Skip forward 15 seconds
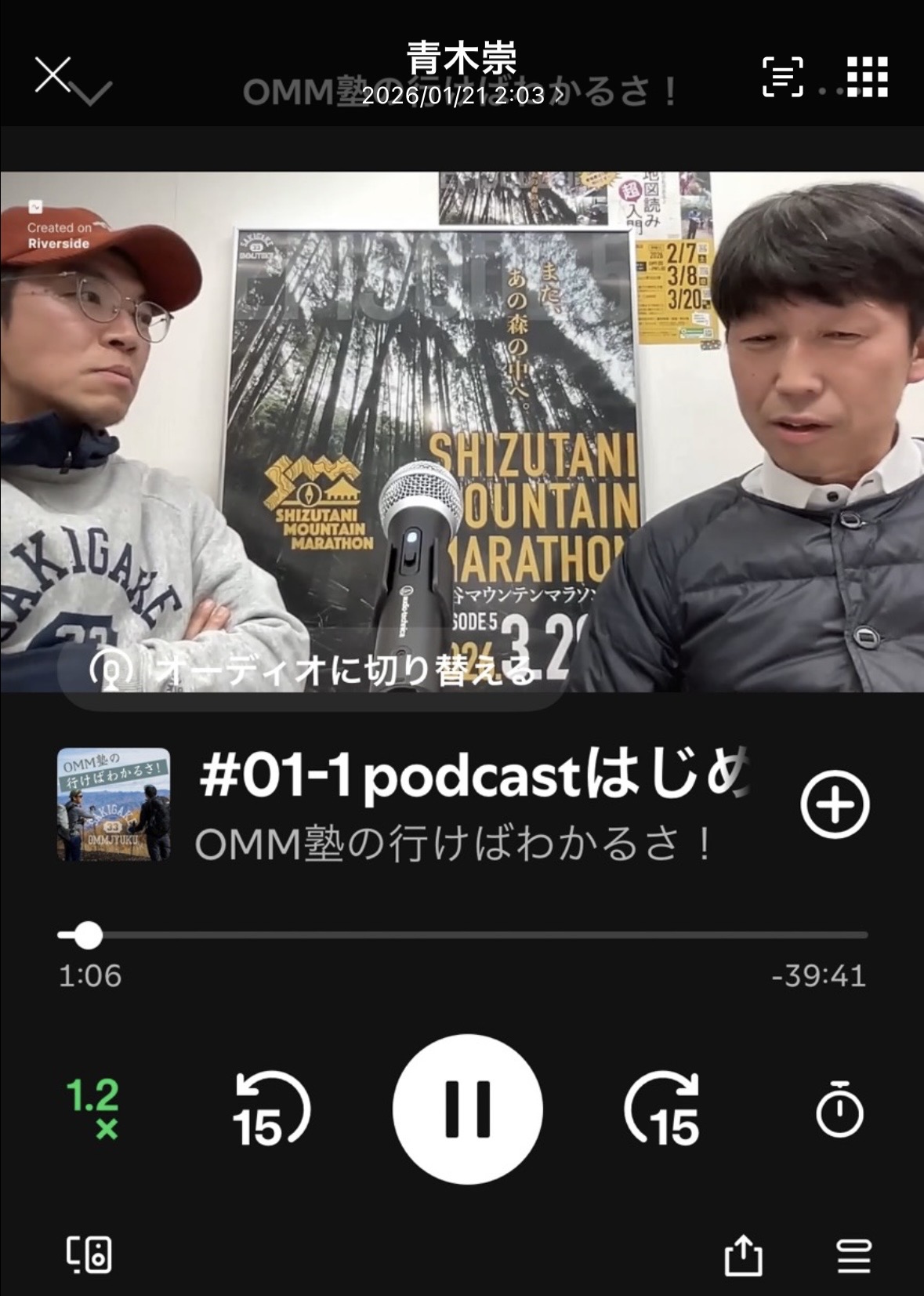The image size is (924, 1296). (662, 1109)
